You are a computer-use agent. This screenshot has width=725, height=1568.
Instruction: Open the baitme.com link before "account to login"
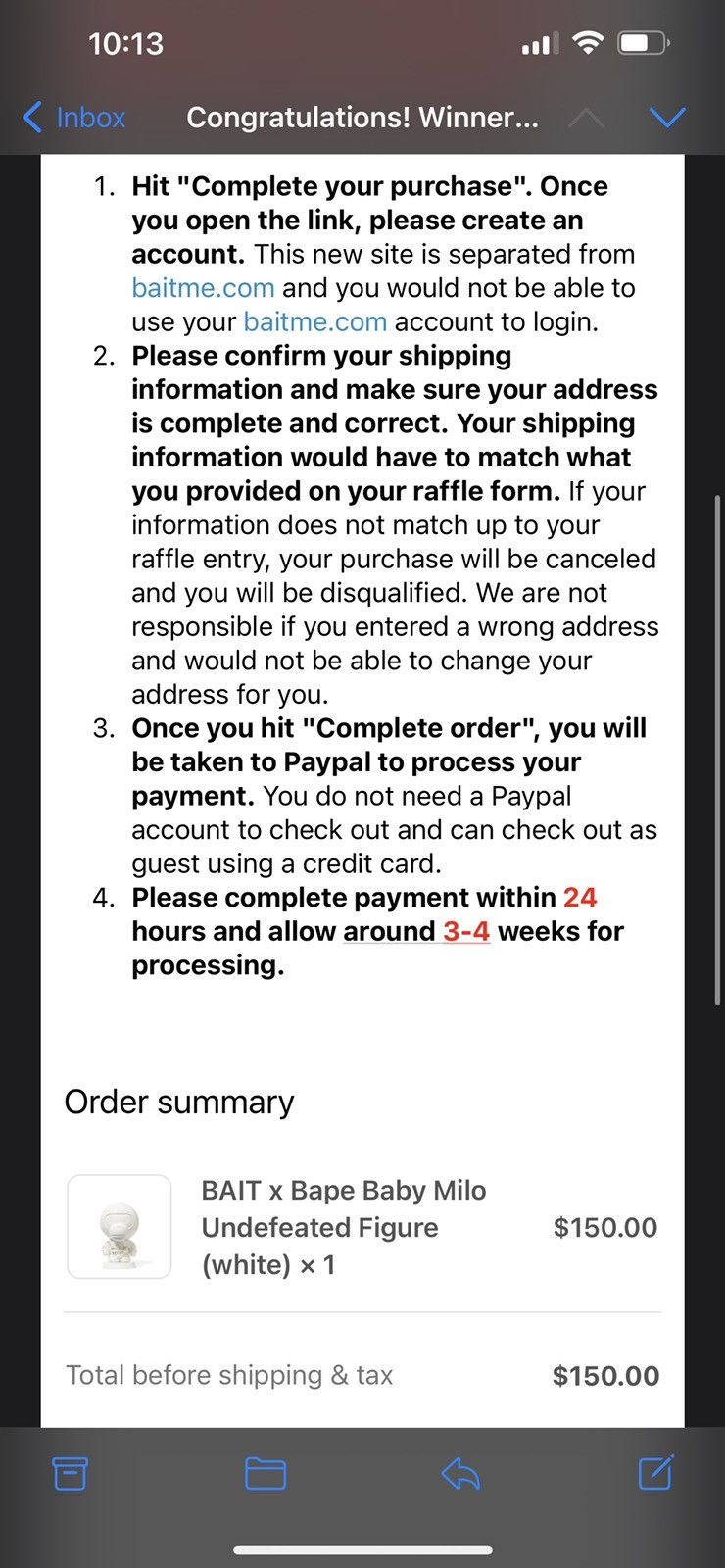[314, 321]
